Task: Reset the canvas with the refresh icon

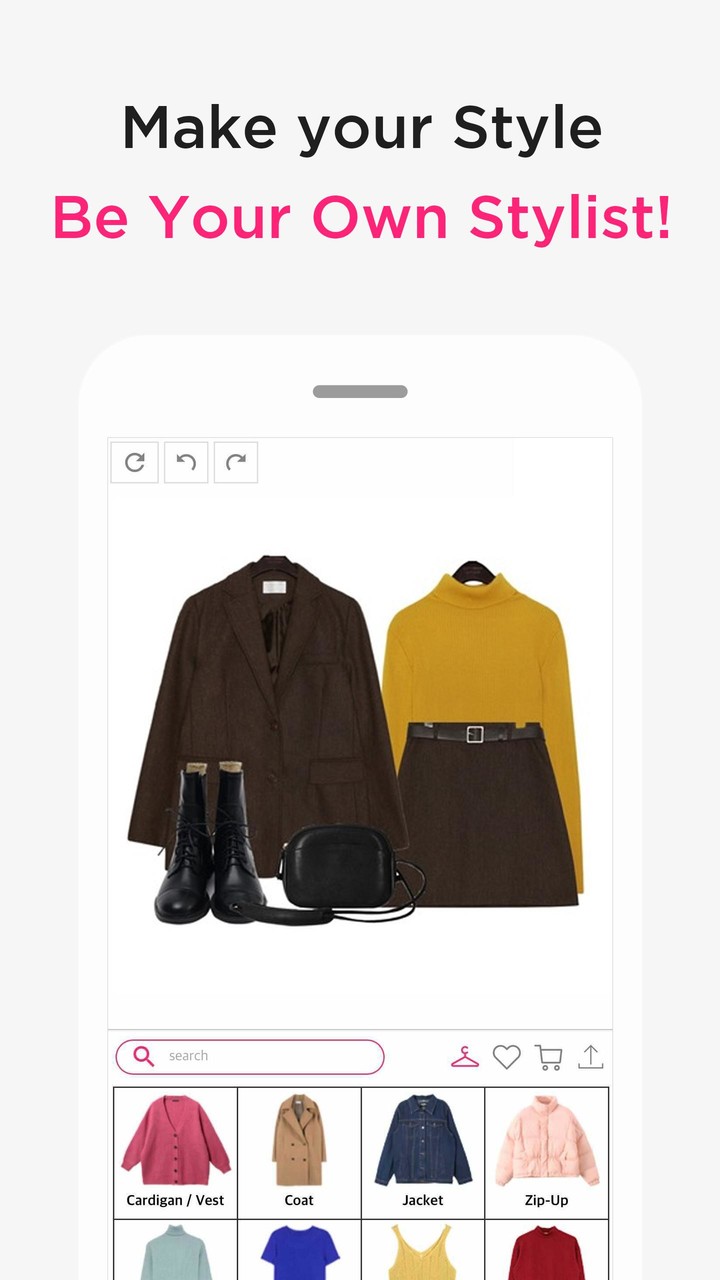Action: tap(135, 462)
